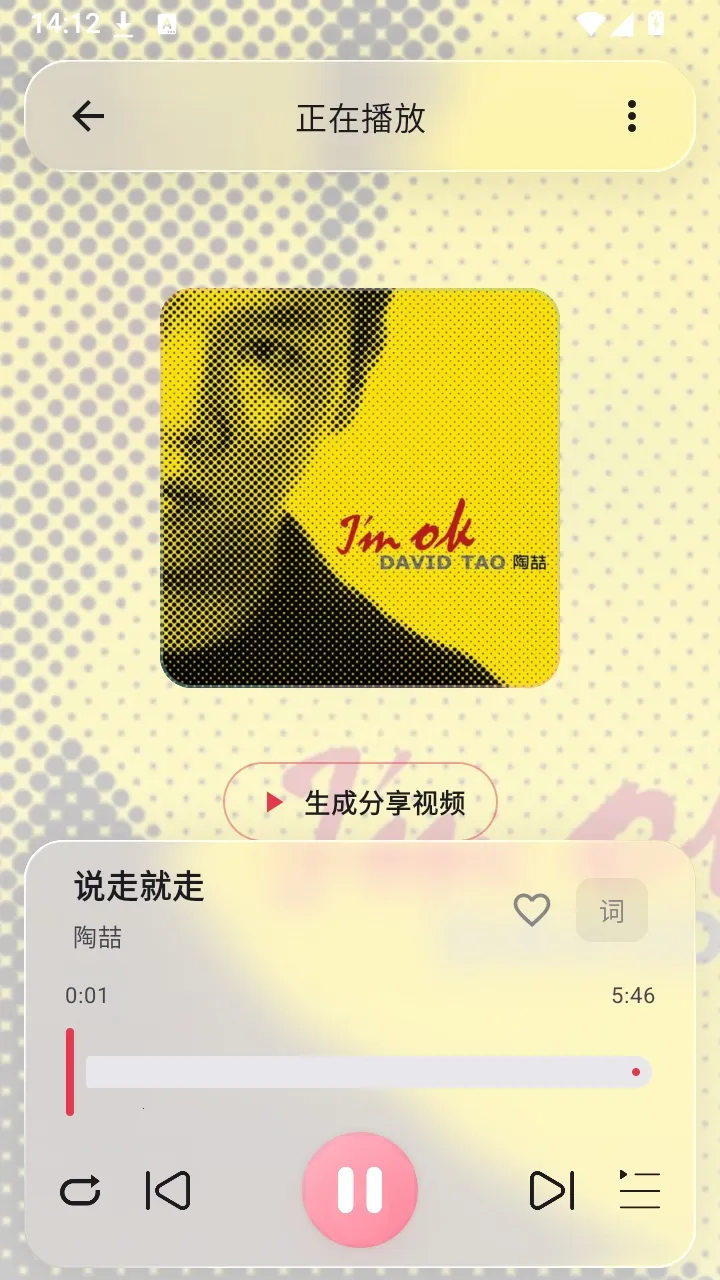Go back from the now playing screen
720x1280 pixels.
point(88,117)
